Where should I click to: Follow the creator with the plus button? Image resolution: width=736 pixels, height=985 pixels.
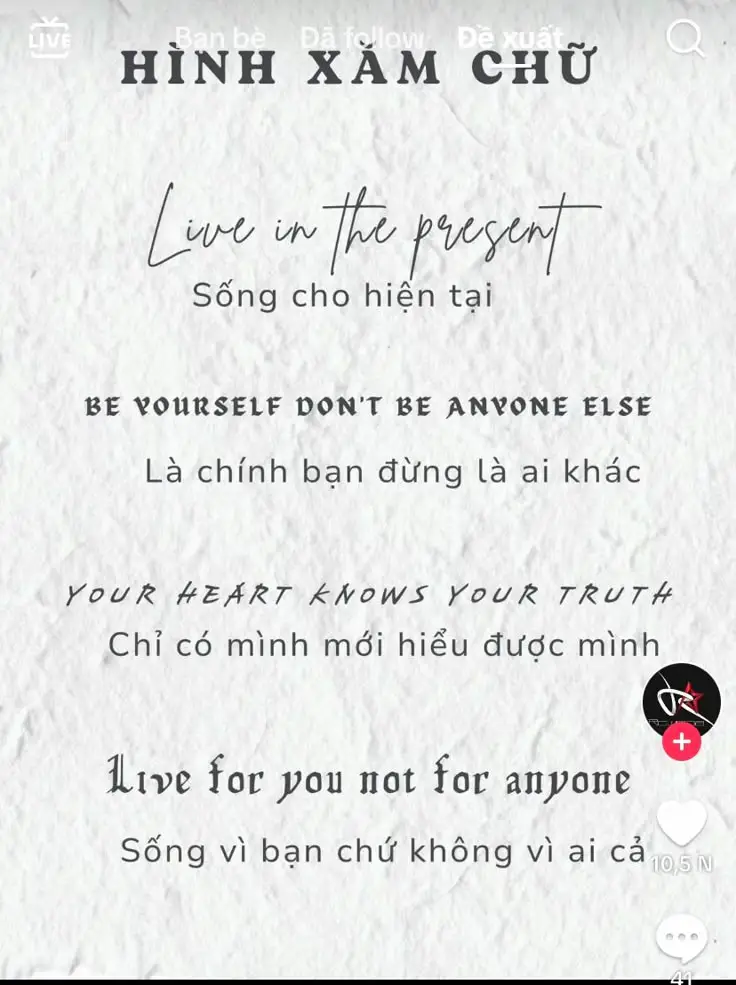click(681, 743)
